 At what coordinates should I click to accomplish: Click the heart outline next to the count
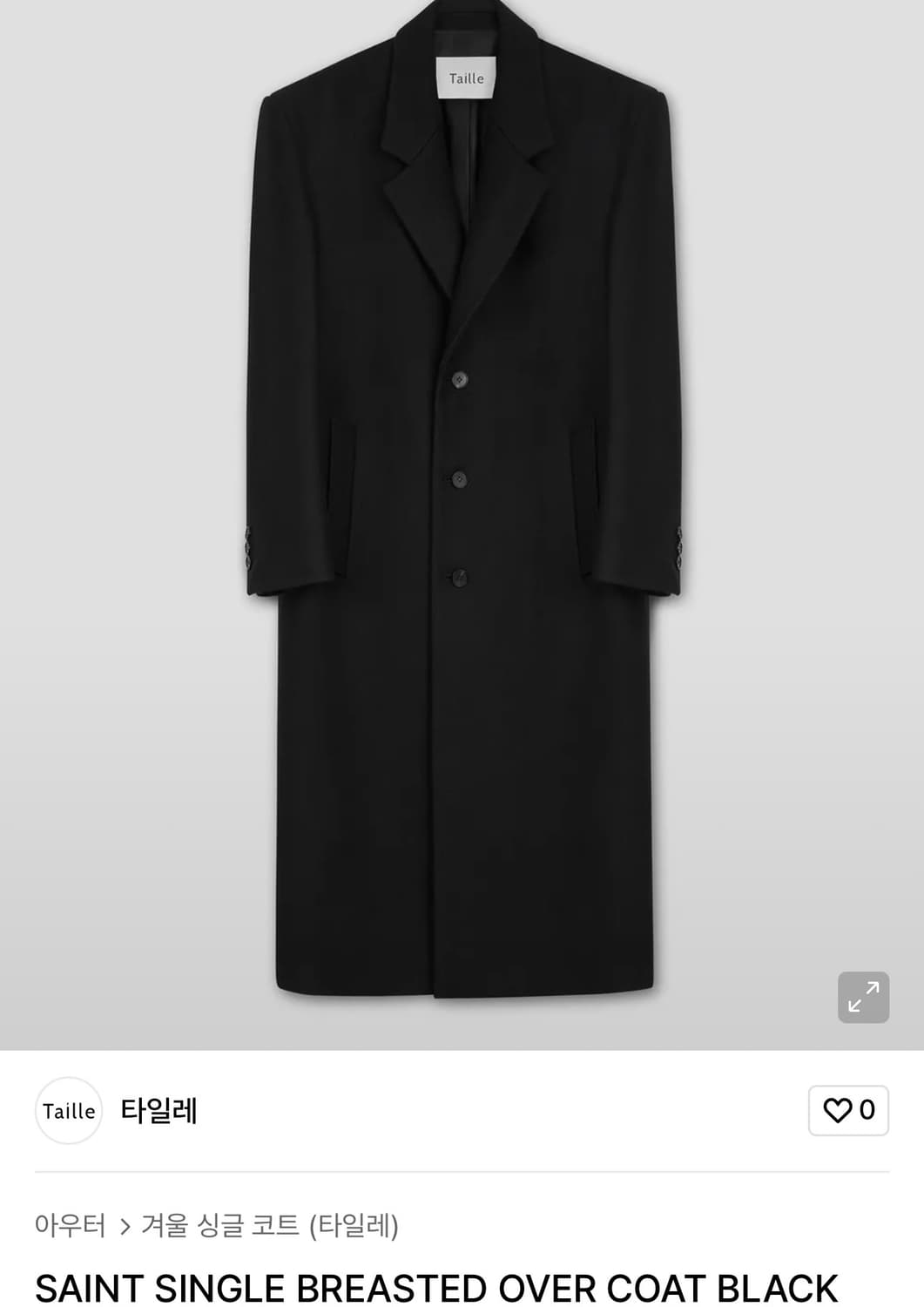(839, 1110)
